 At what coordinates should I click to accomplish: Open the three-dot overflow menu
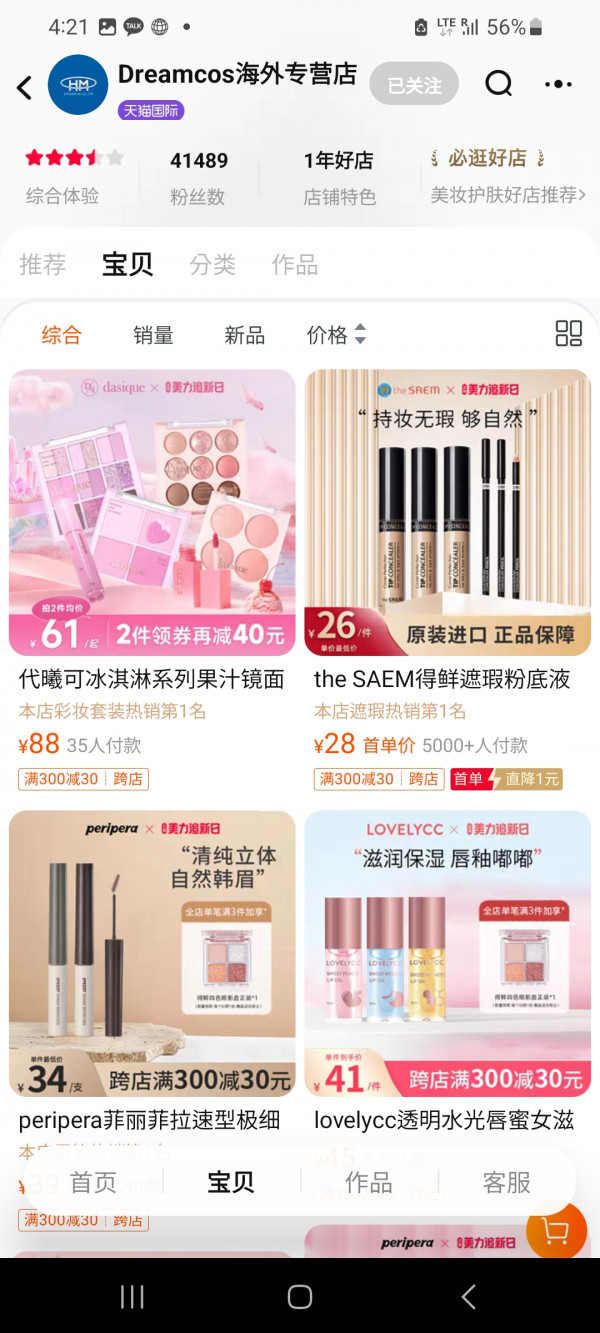click(x=558, y=85)
